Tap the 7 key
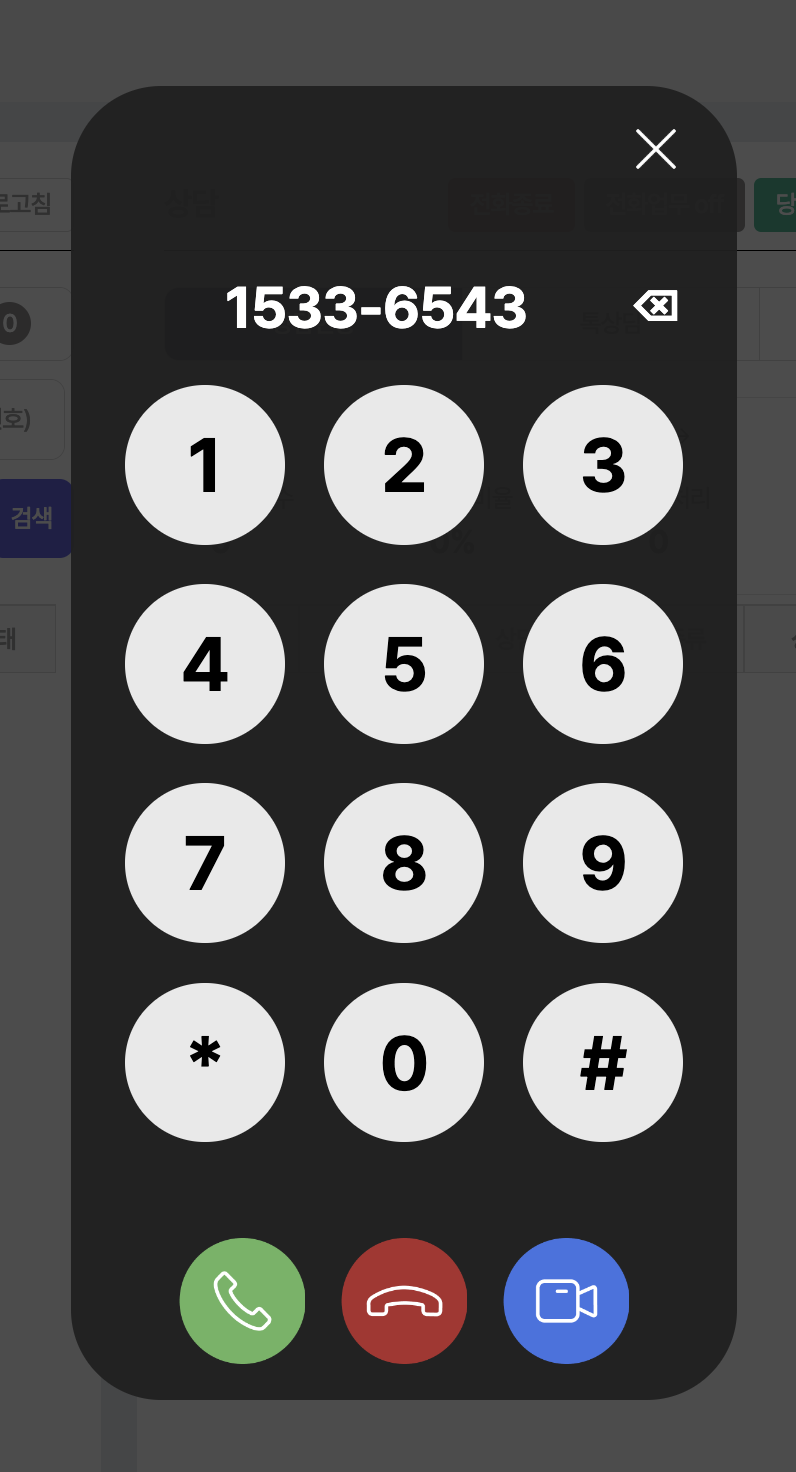The image size is (796, 1472). pos(205,863)
